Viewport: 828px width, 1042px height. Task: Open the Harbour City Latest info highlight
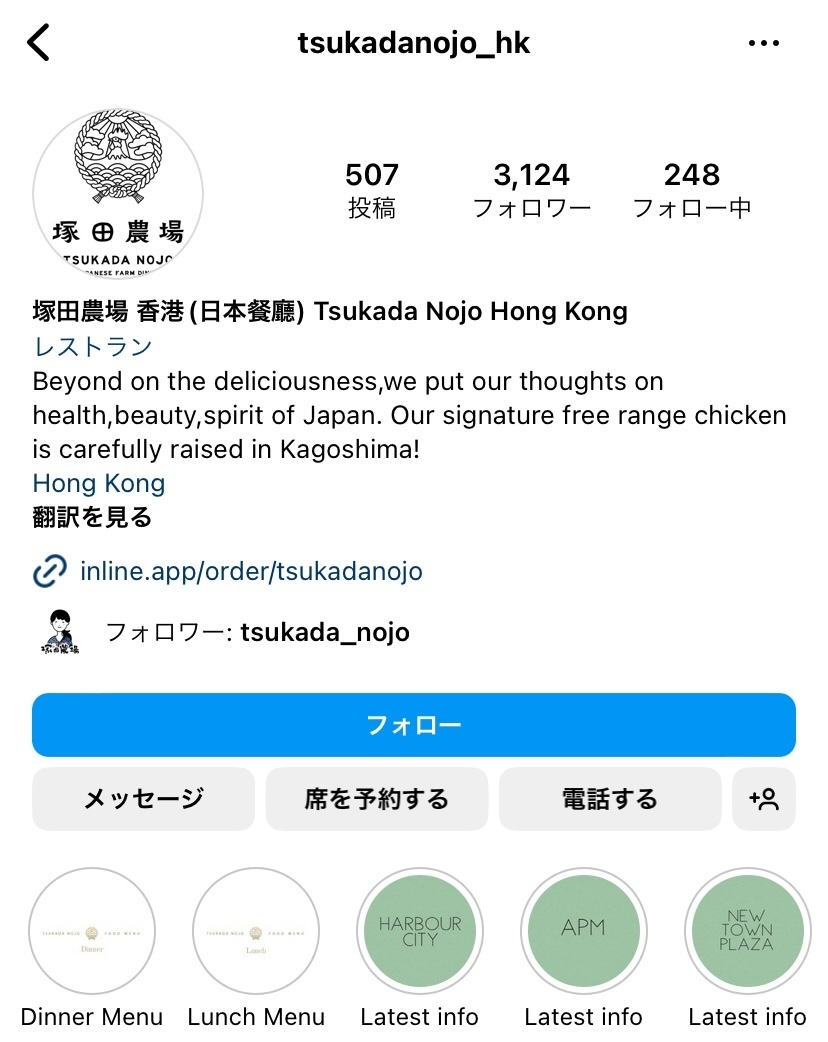click(x=420, y=931)
